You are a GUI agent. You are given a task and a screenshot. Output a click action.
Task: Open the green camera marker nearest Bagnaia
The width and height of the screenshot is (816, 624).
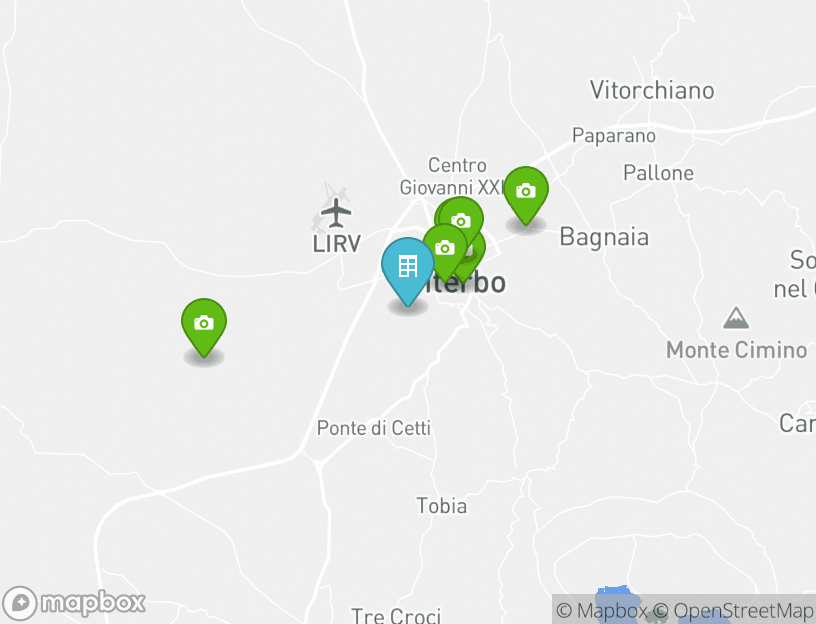click(525, 191)
